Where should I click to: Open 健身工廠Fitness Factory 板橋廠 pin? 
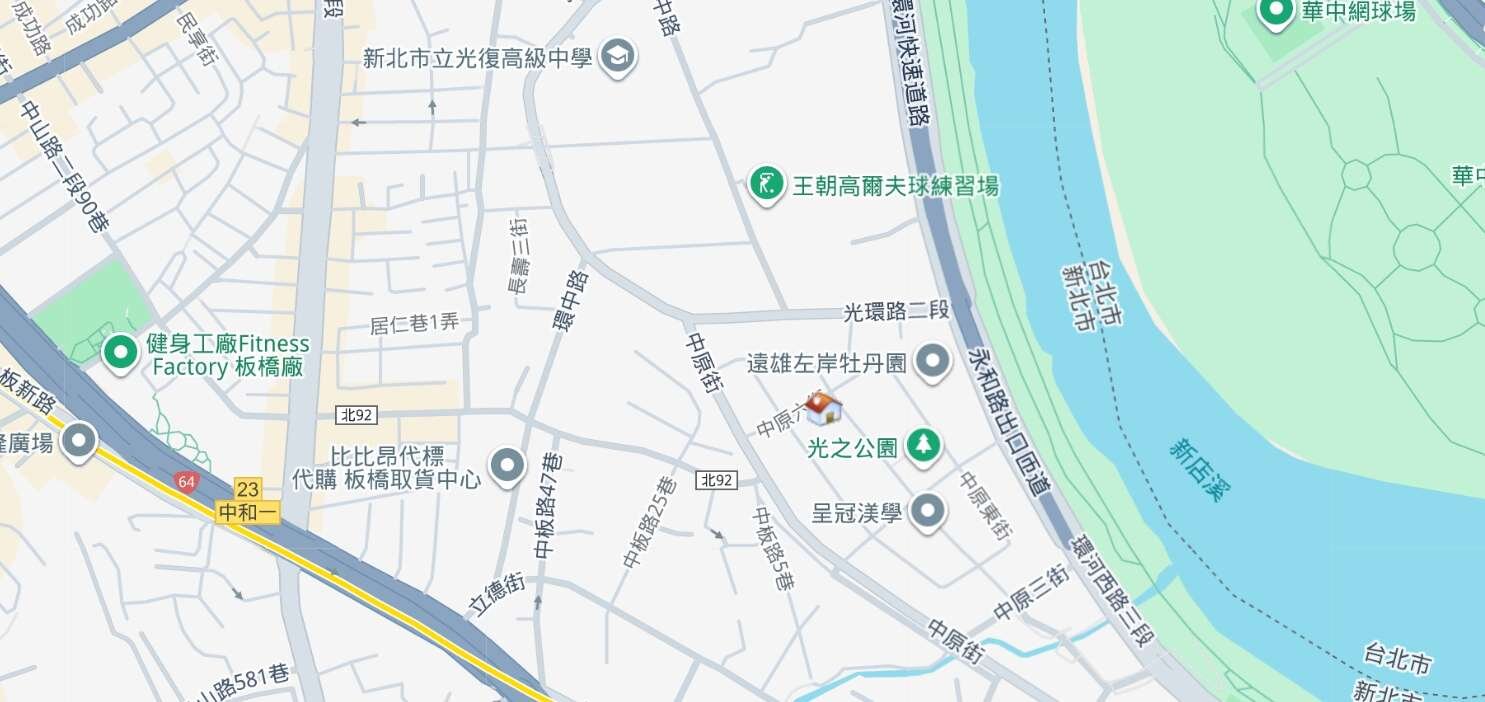[121, 352]
